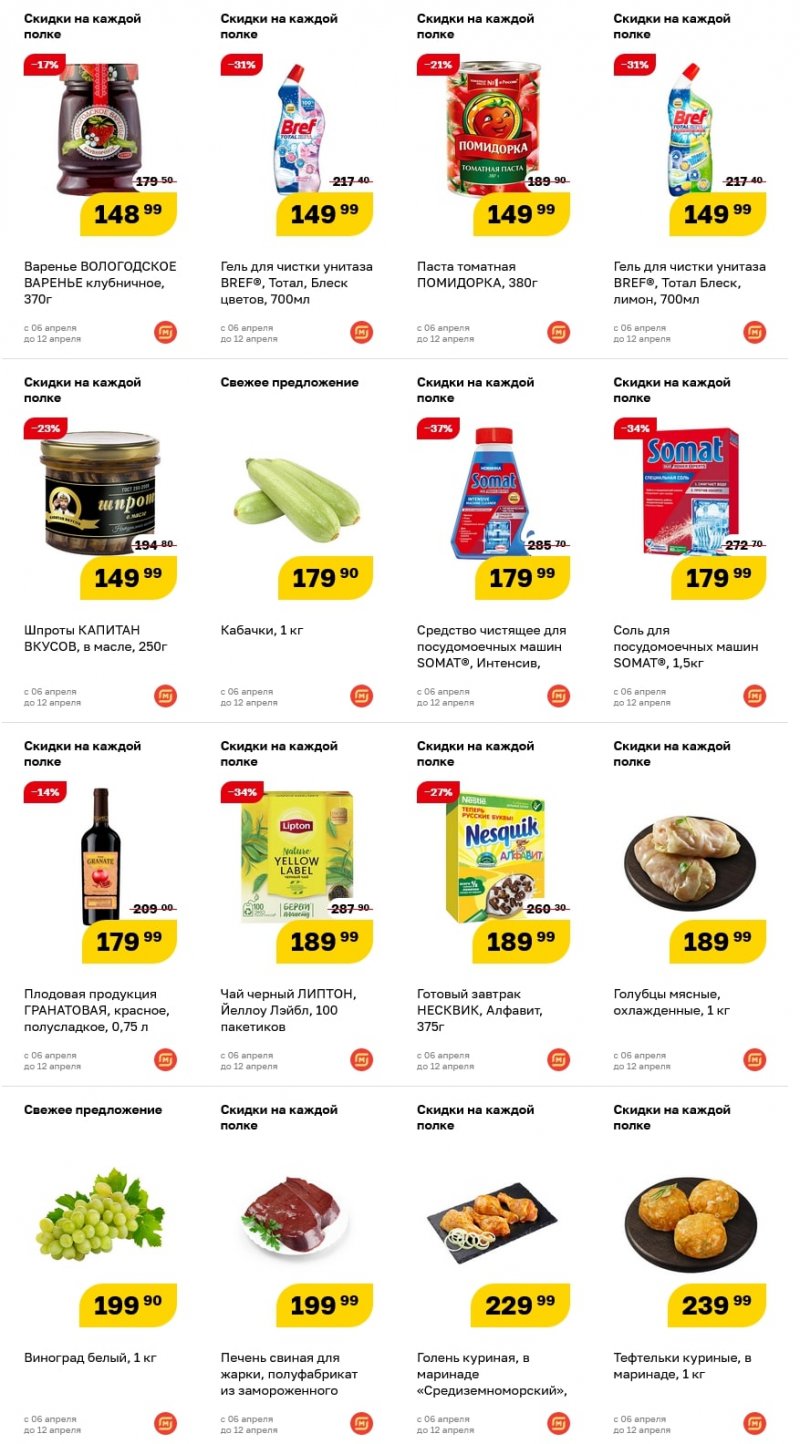
Task: View Гель BREF Тотал Блеск лимон card
Action: pos(690,179)
